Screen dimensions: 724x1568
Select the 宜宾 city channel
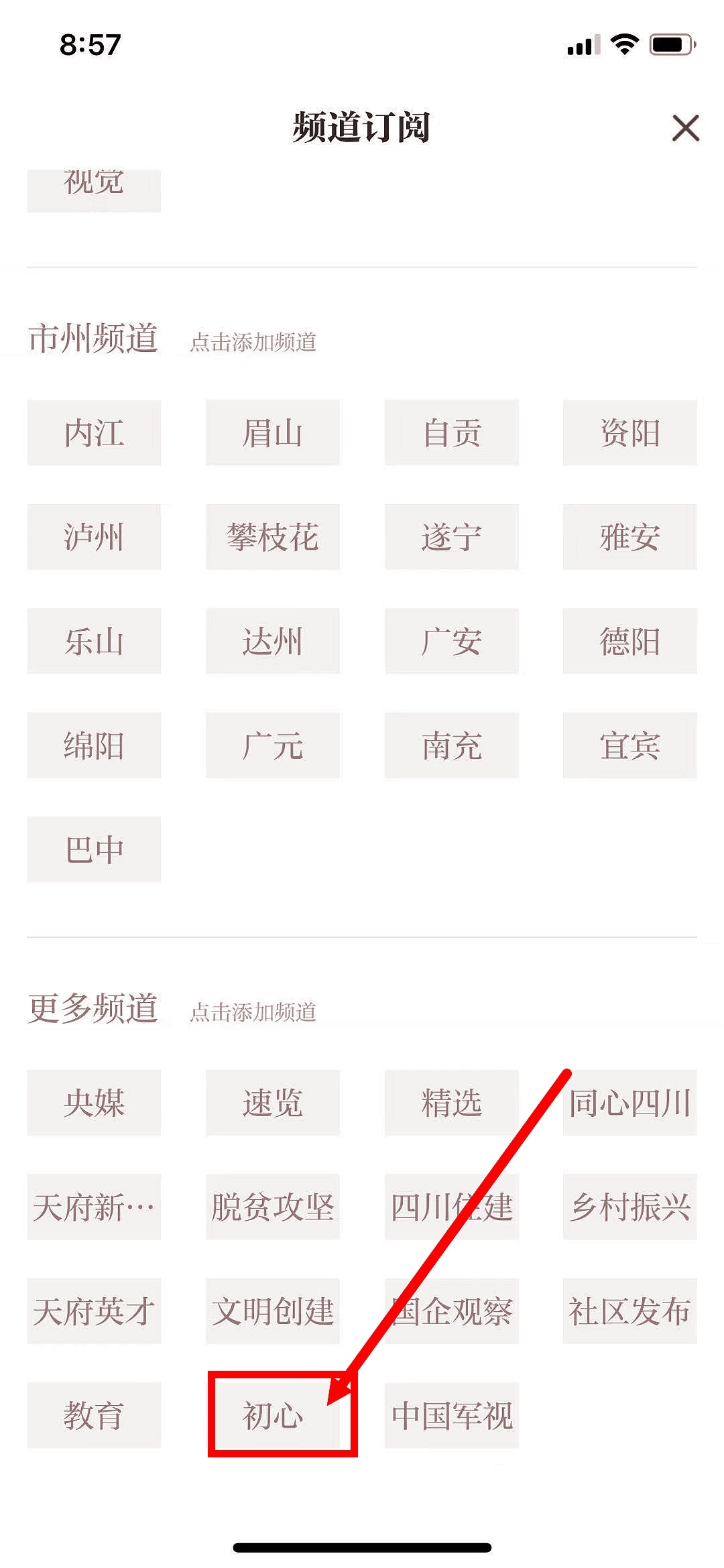pyautogui.click(x=629, y=745)
